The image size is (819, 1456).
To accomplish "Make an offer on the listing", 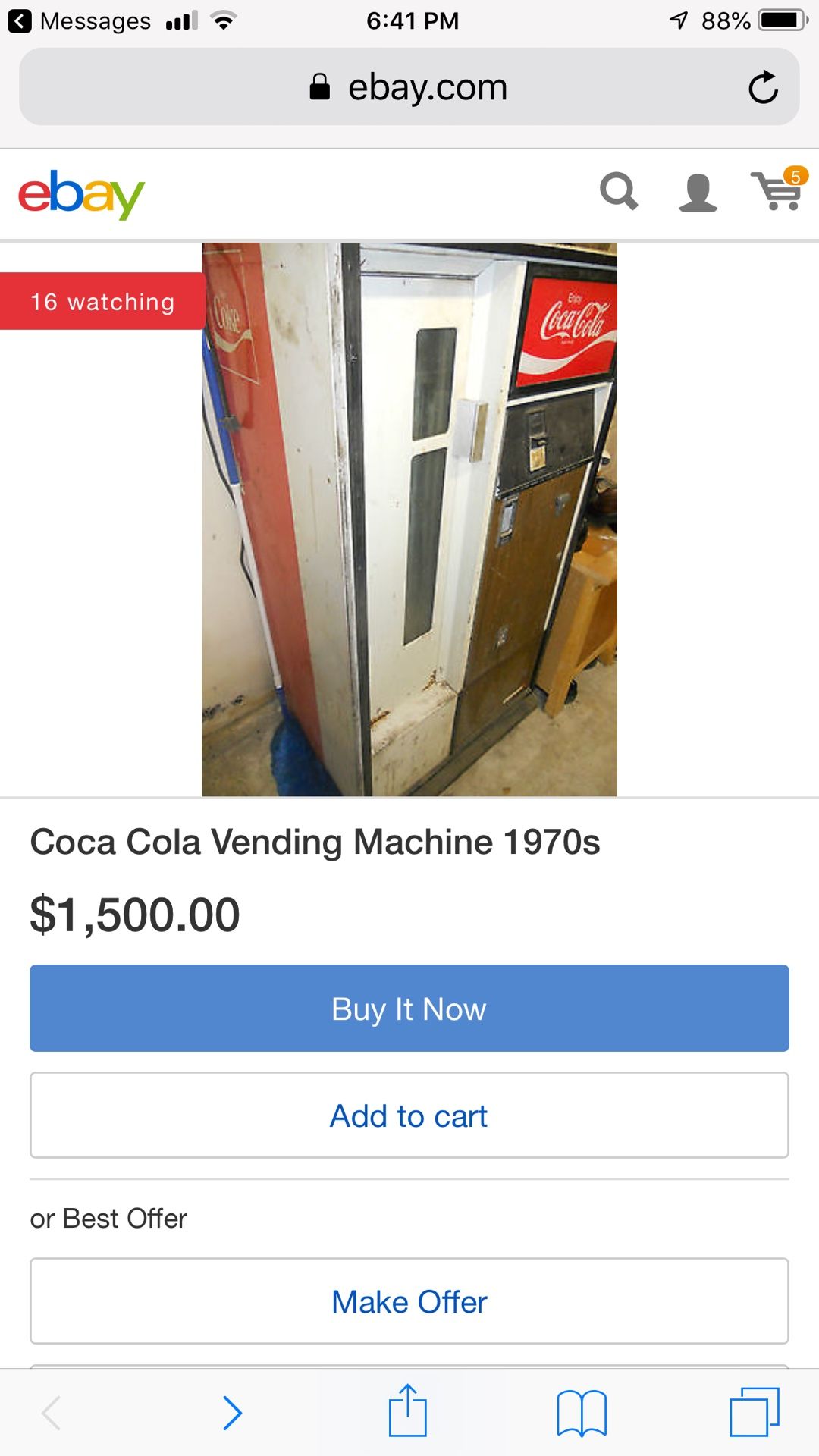I will (x=408, y=1301).
